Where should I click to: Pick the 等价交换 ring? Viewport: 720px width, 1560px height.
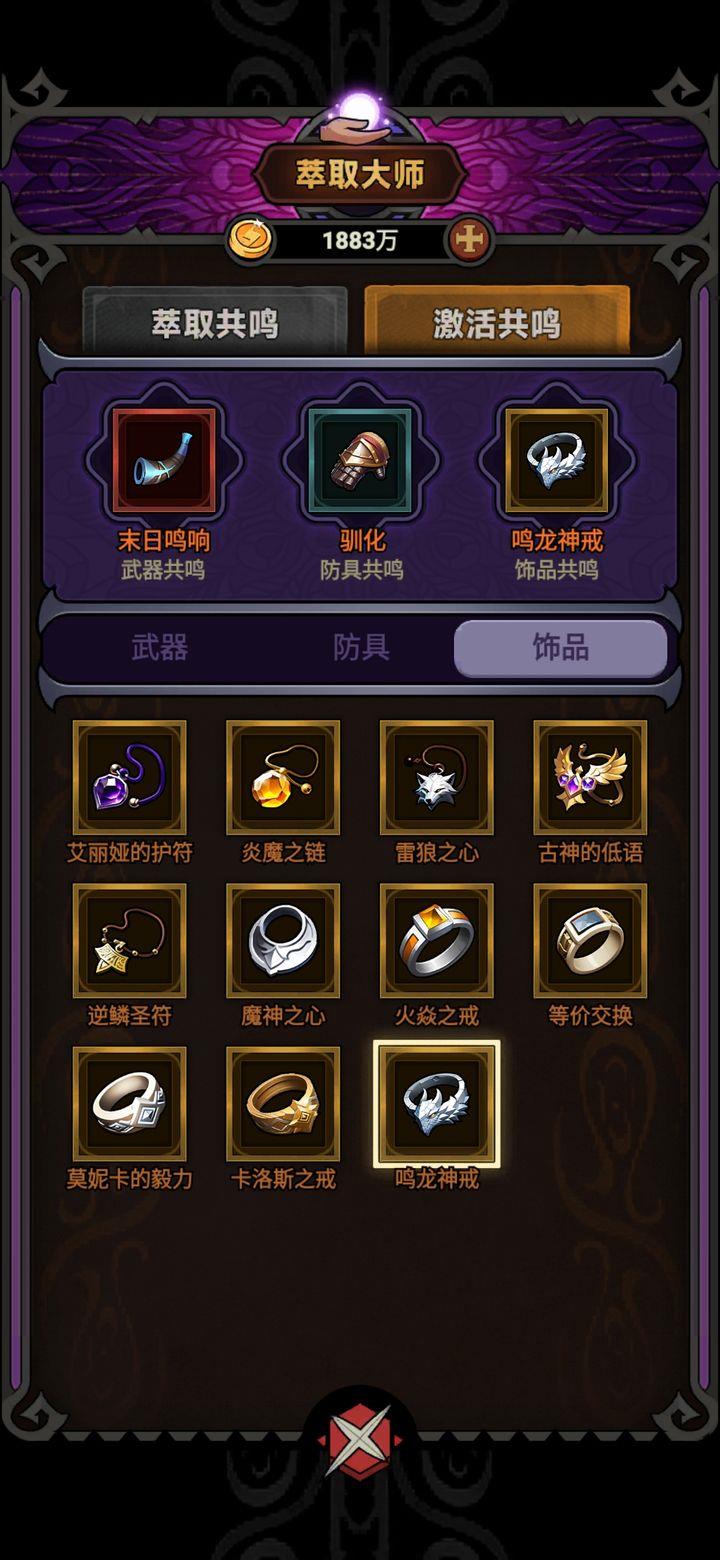tap(591, 941)
